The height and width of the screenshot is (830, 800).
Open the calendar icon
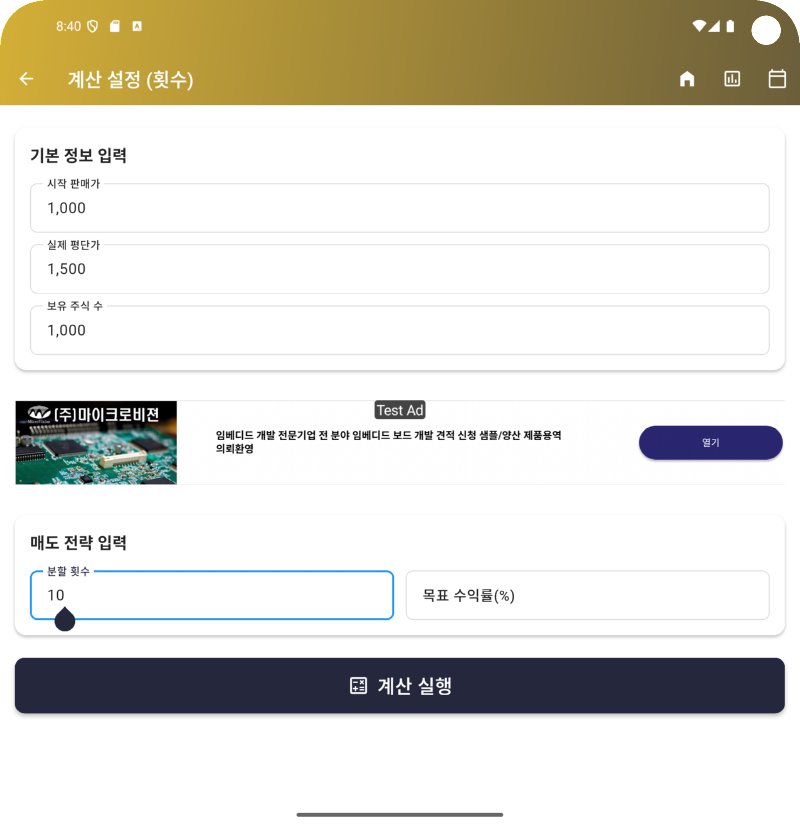click(777, 79)
